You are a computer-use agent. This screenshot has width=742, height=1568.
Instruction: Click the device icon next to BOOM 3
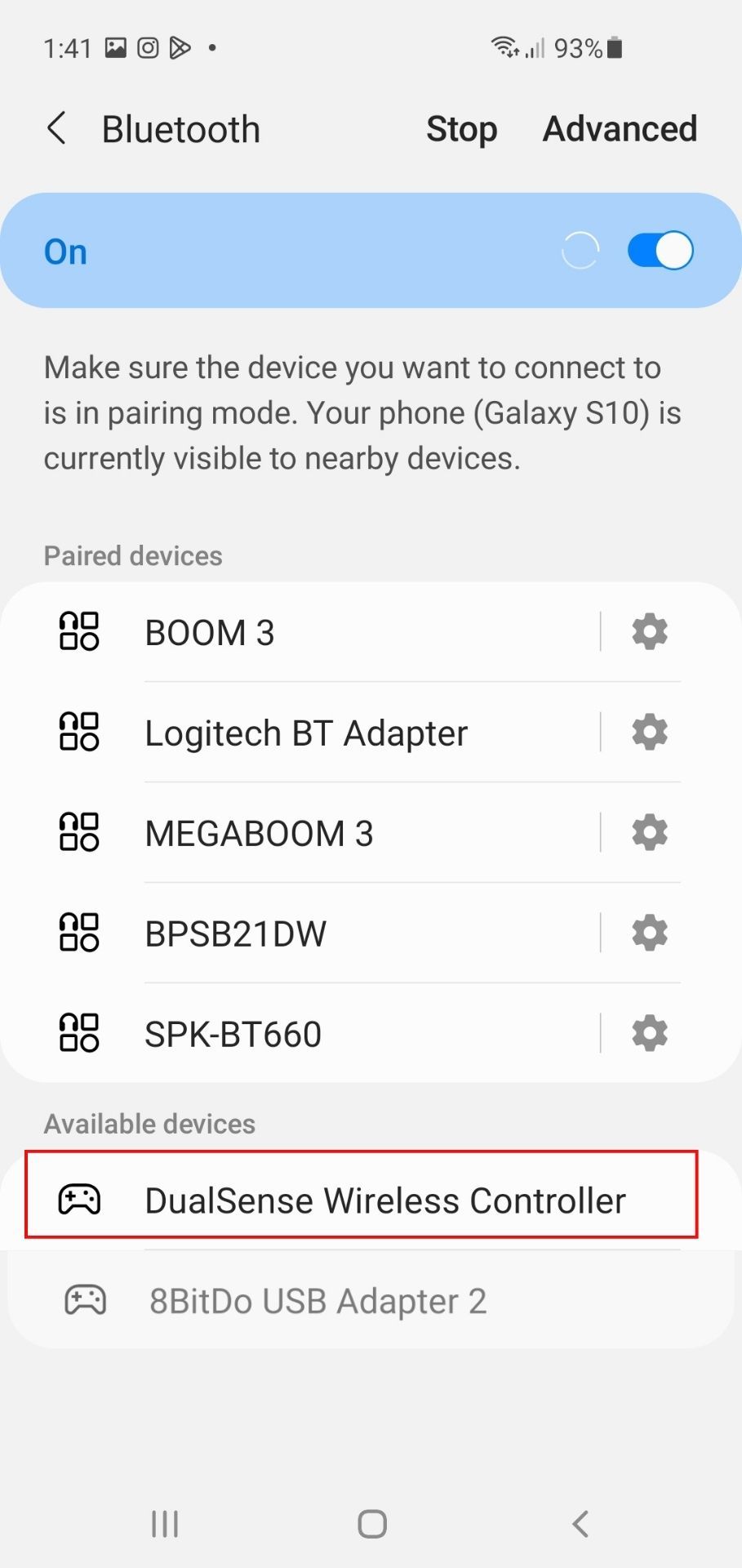tap(79, 631)
